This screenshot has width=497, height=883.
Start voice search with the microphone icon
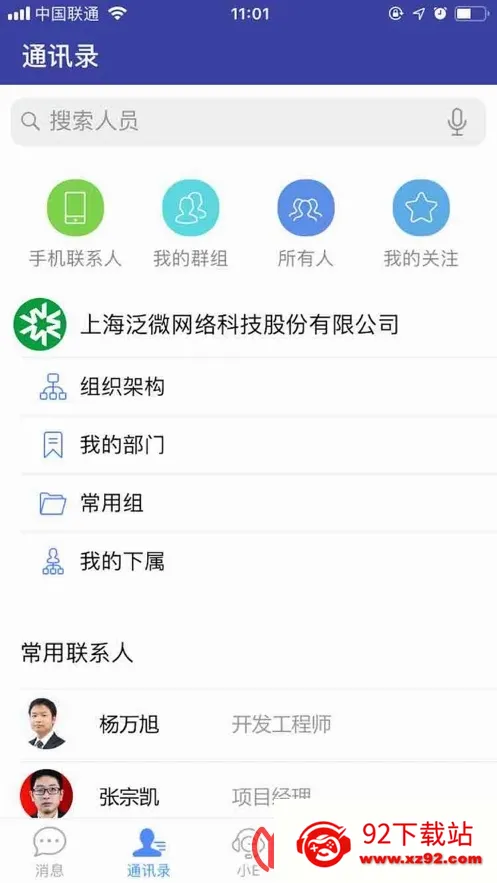pyautogui.click(x=456, y=122)
